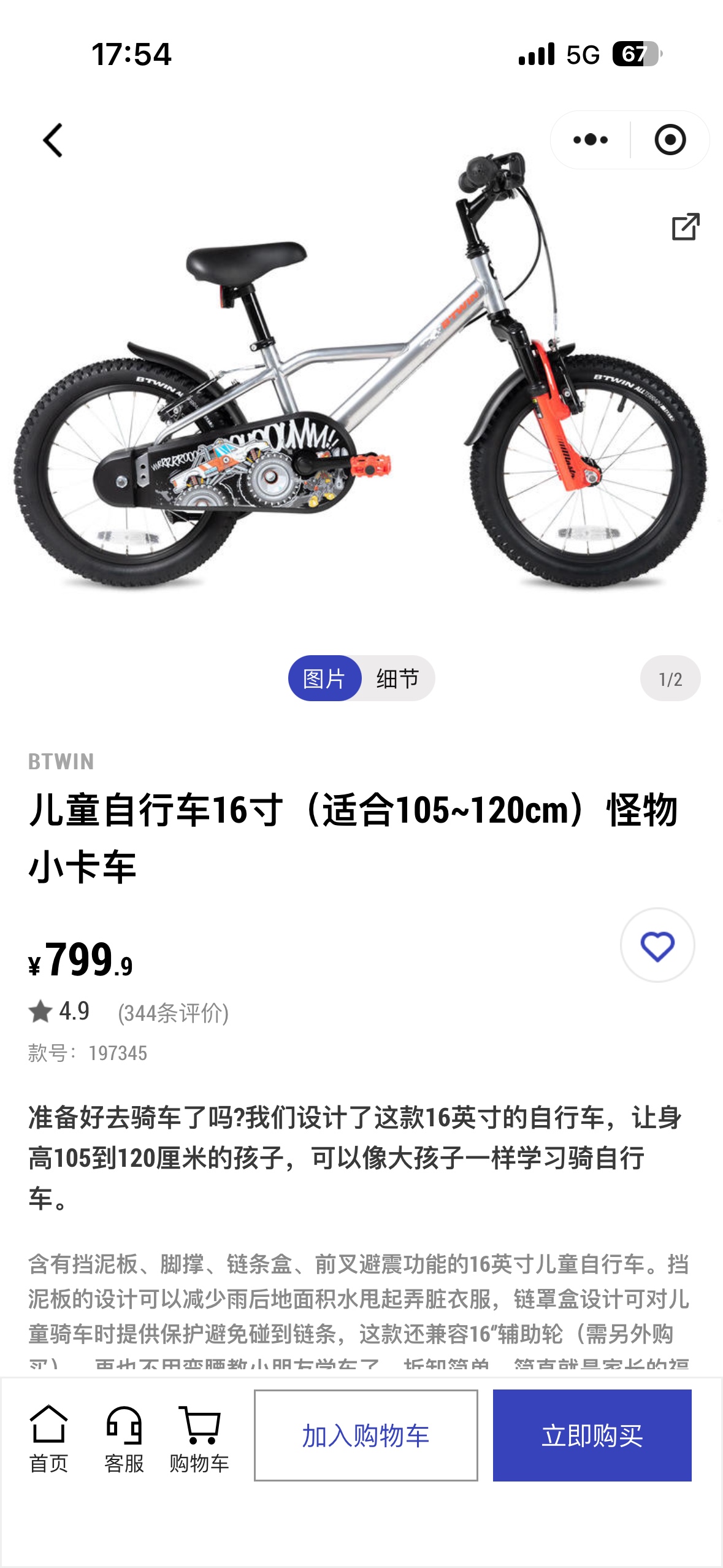Viewport: 723px width, 1568px height.
Task: Share this bike via the share icon
Action: pos(685,226)
